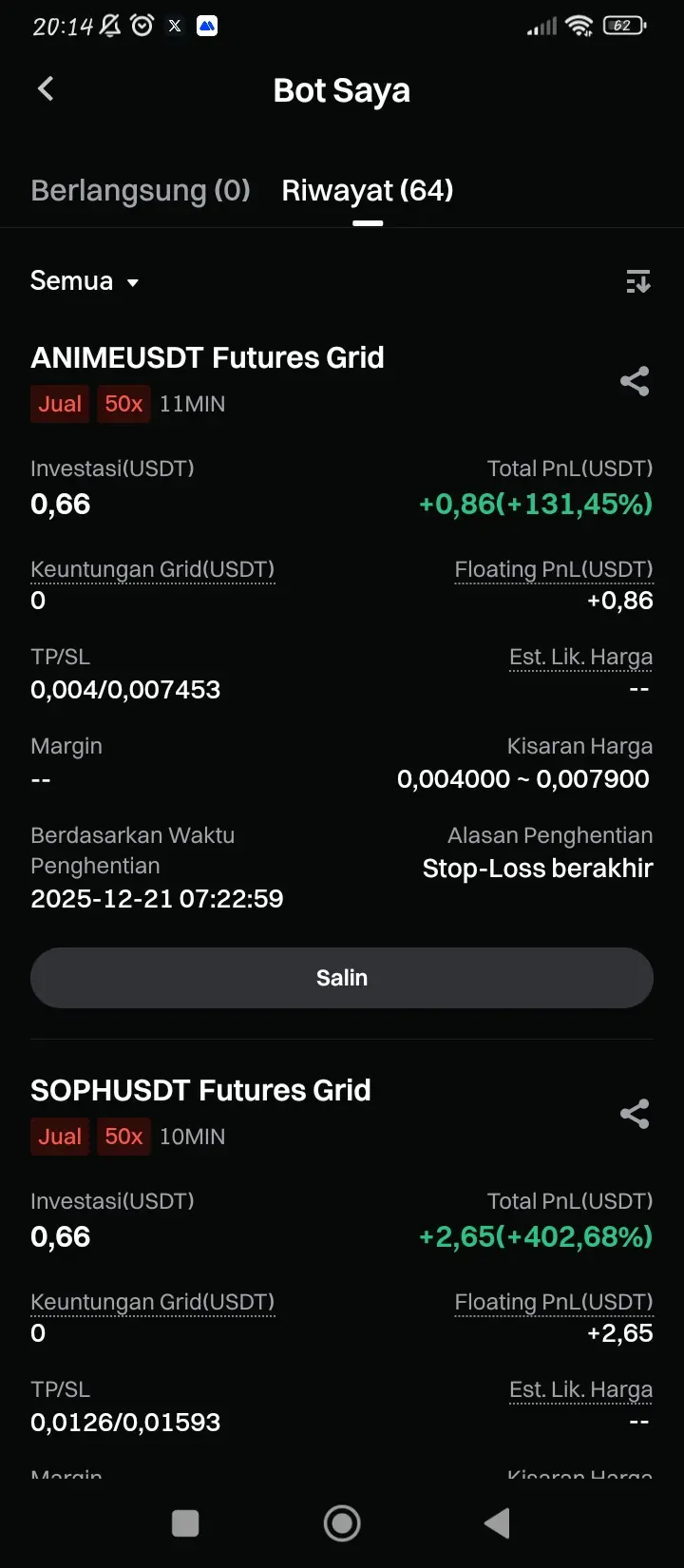Image resolution: width=684 pixels, height=1568 pixels.
Task: Open the ANIMEUSDT Futures Grid details
Action: coord(207,358)
